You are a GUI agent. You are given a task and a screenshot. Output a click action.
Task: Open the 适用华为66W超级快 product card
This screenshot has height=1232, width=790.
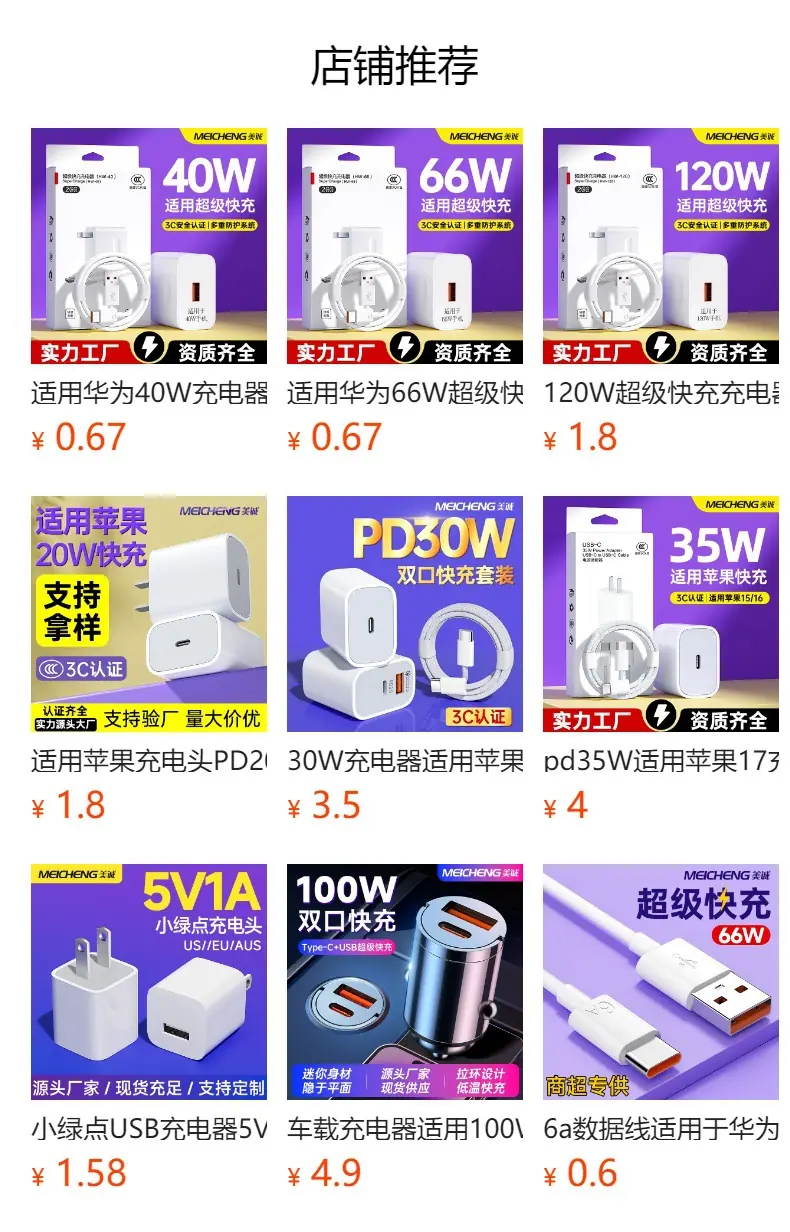[x=405, y=291]
